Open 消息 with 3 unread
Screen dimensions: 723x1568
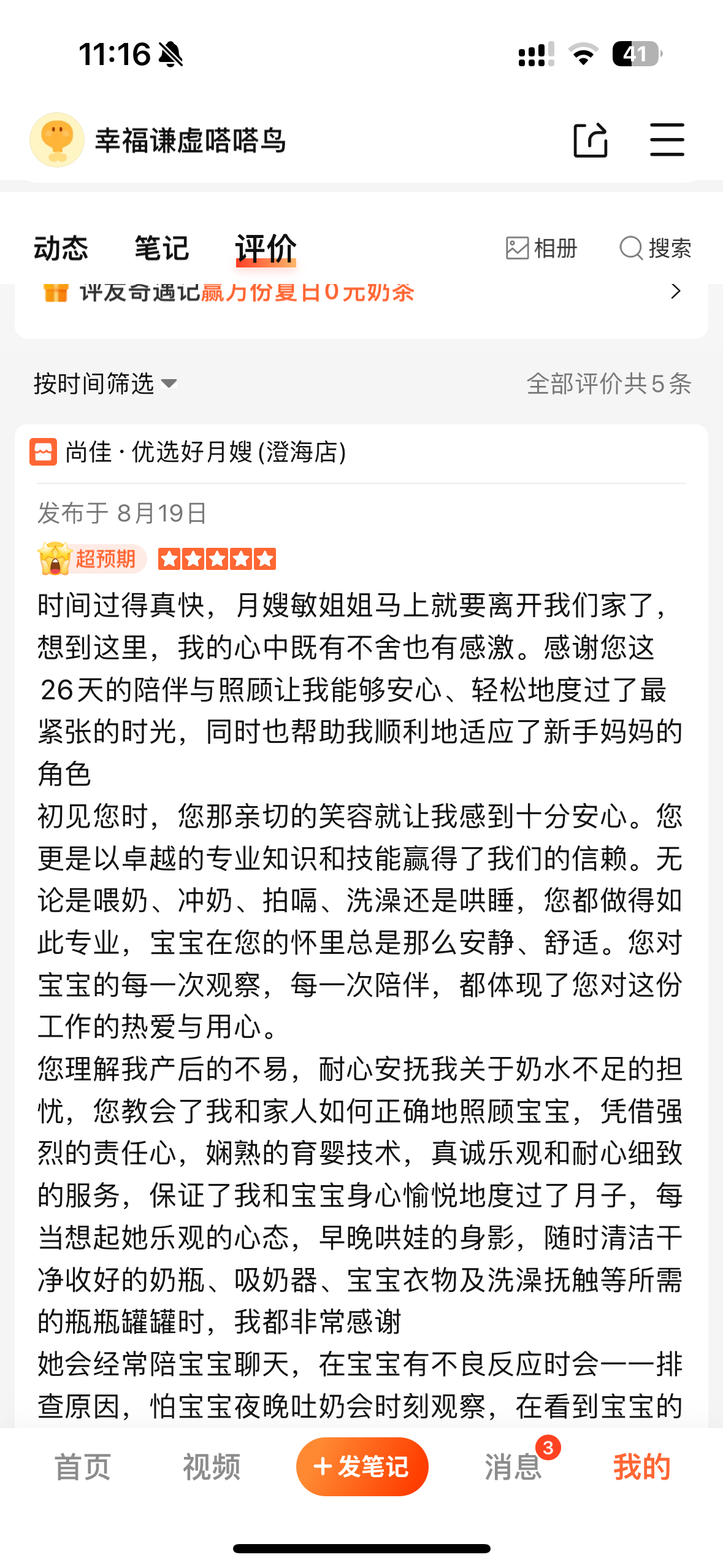click(x=513, y=1467)
